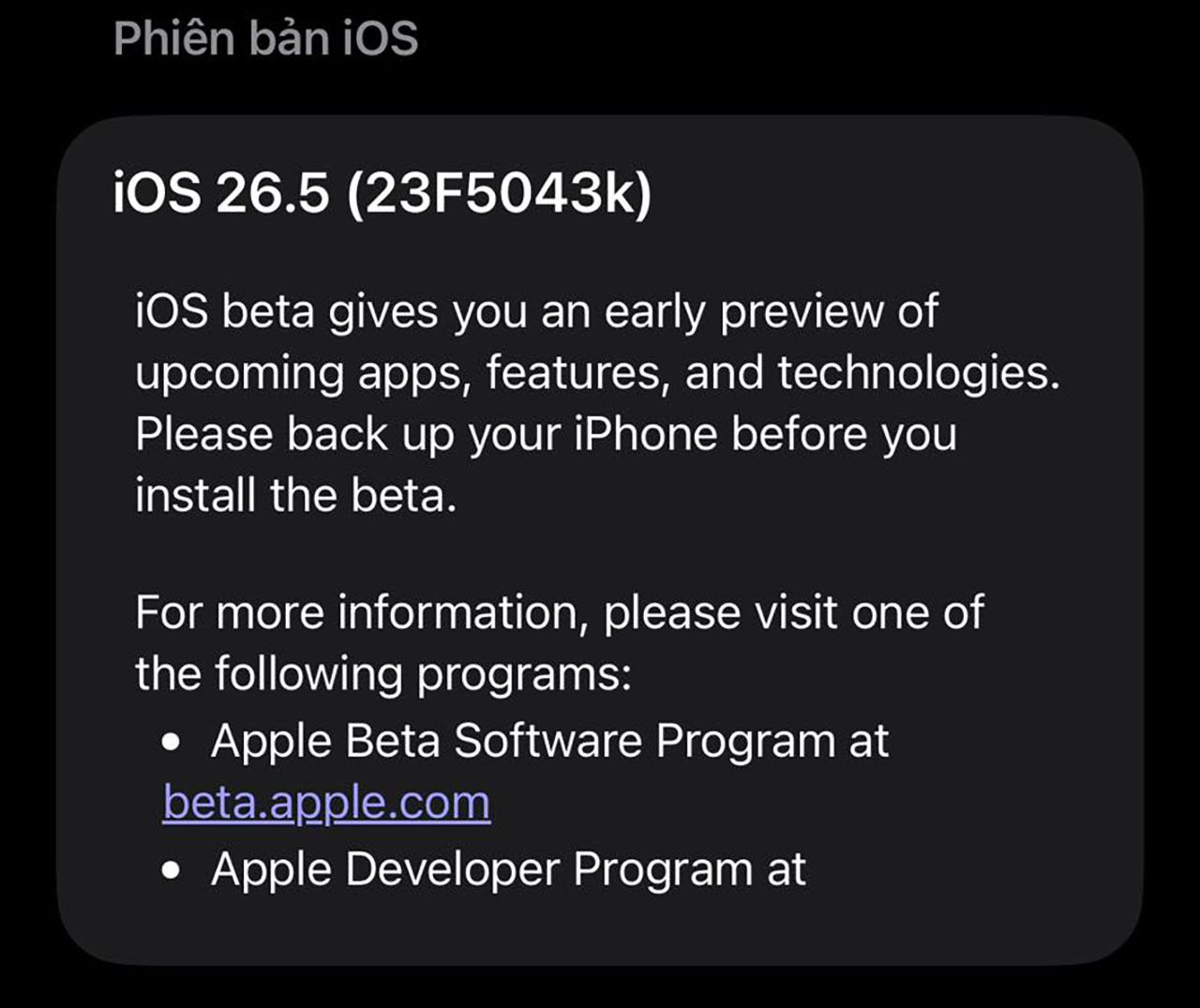The width and height of the screenshot is (1200, 1008).
Task: Open the beta.apple.com link
Action: point(326,803)
